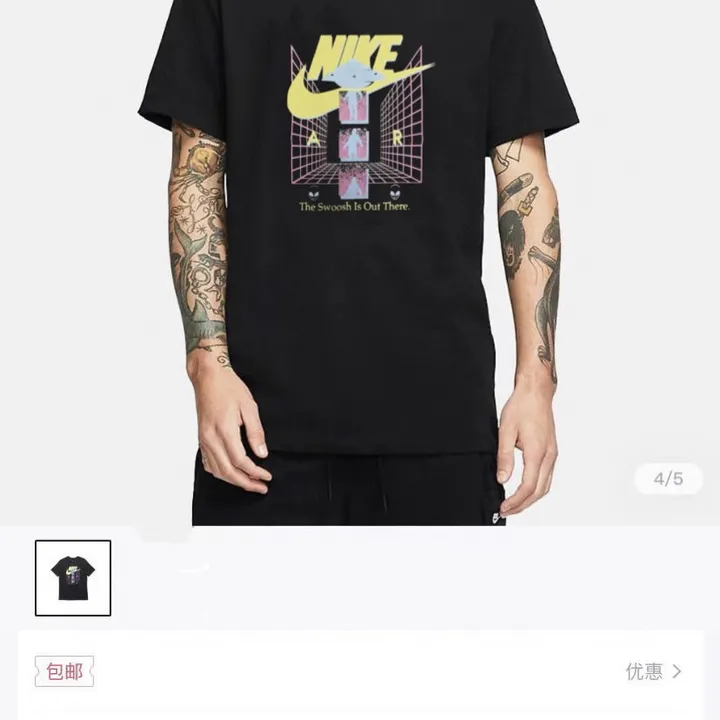The image size is (720, 720).
Task: Open the 优惠 discount details
Action: click(653, 671)
